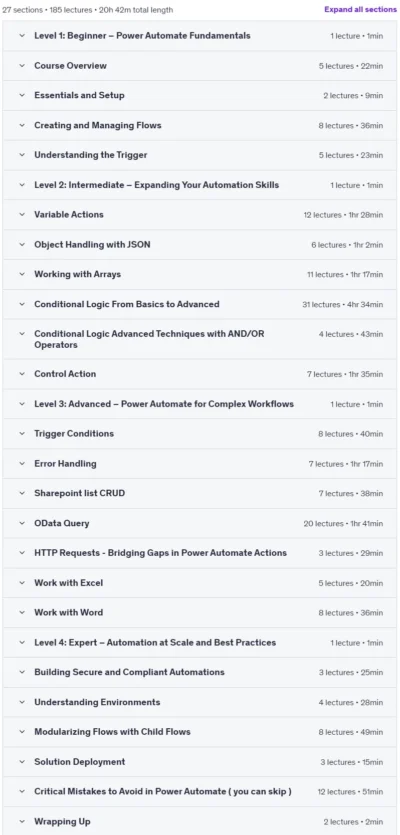Expand Sharepoint list CRUD section
This screenshot has height=835, width=400.
tap(200, 494)
